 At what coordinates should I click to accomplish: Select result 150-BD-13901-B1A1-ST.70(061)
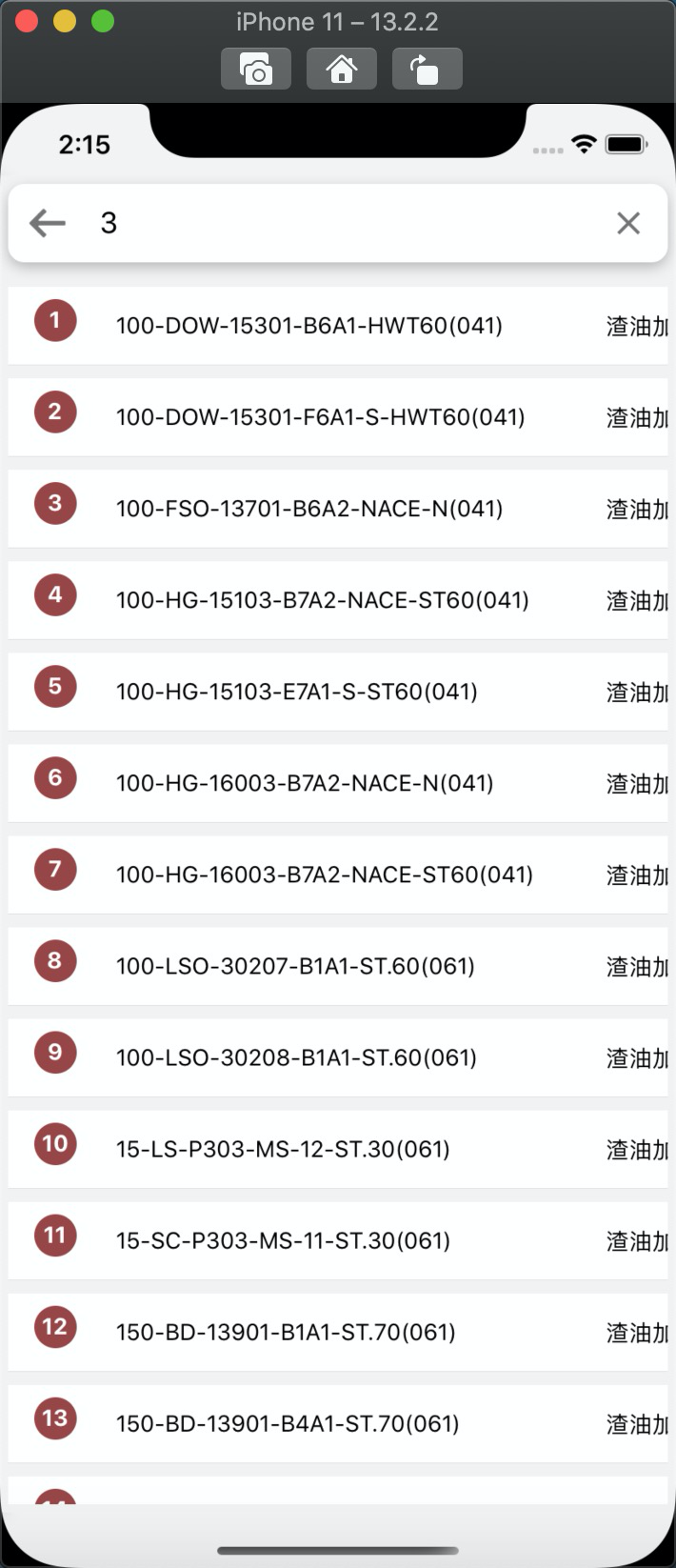click(x=286, y=1332)
